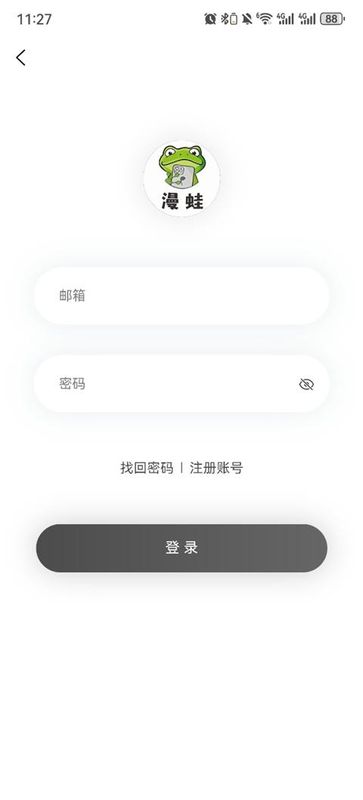Screen dimensions: 363x800
Task: Tap the 登录 login button
Action: (x=182, y=548)
